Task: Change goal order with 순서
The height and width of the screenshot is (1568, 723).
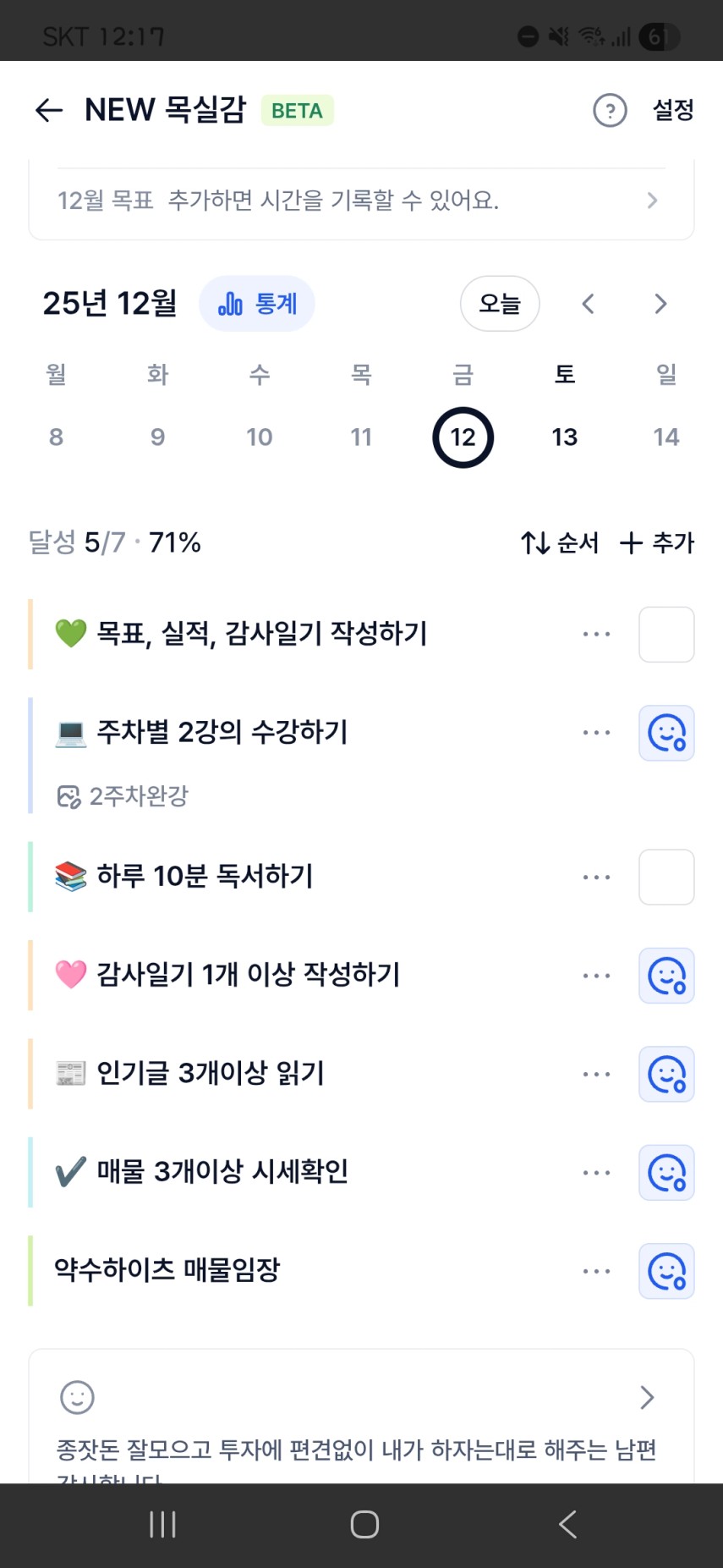Action: [x=560, y=542]
